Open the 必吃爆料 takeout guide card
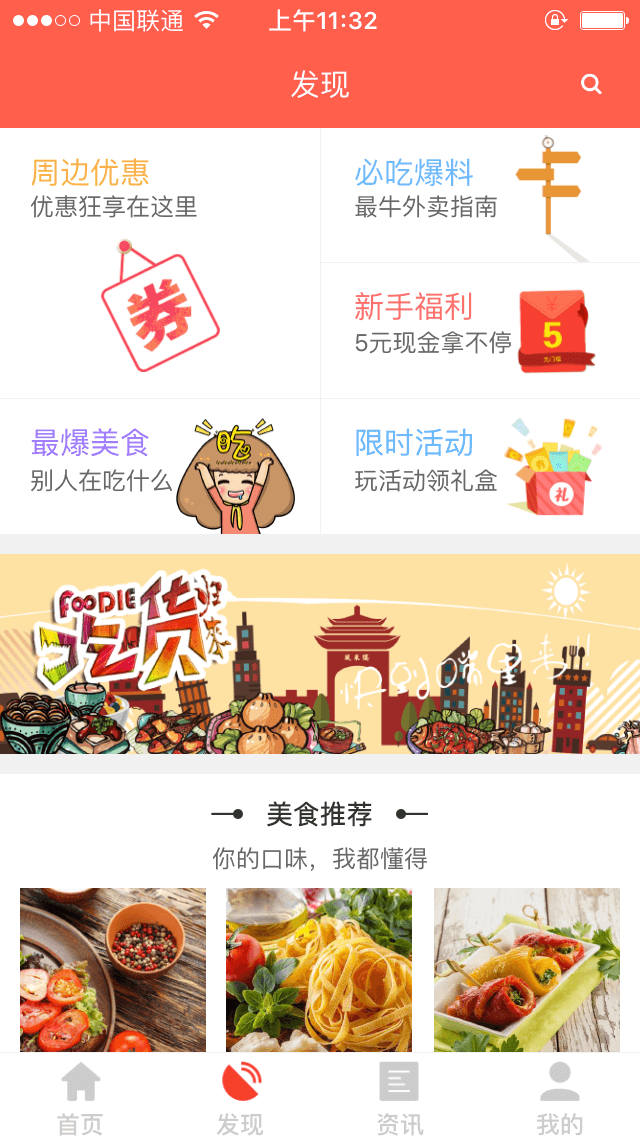This screenshot has height=1136, width=640. coord(480,195)
